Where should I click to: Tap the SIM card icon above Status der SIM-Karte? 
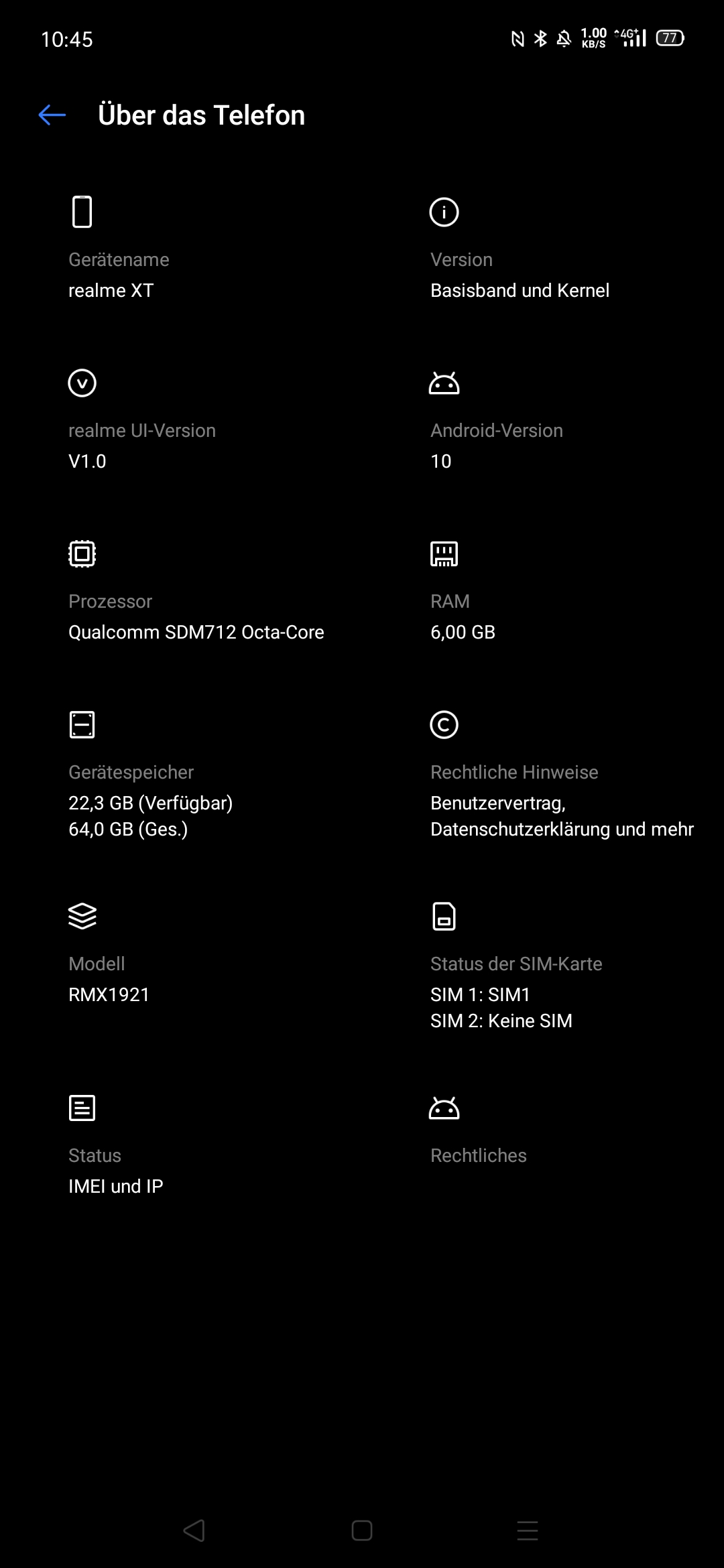[x=444, y=916]
